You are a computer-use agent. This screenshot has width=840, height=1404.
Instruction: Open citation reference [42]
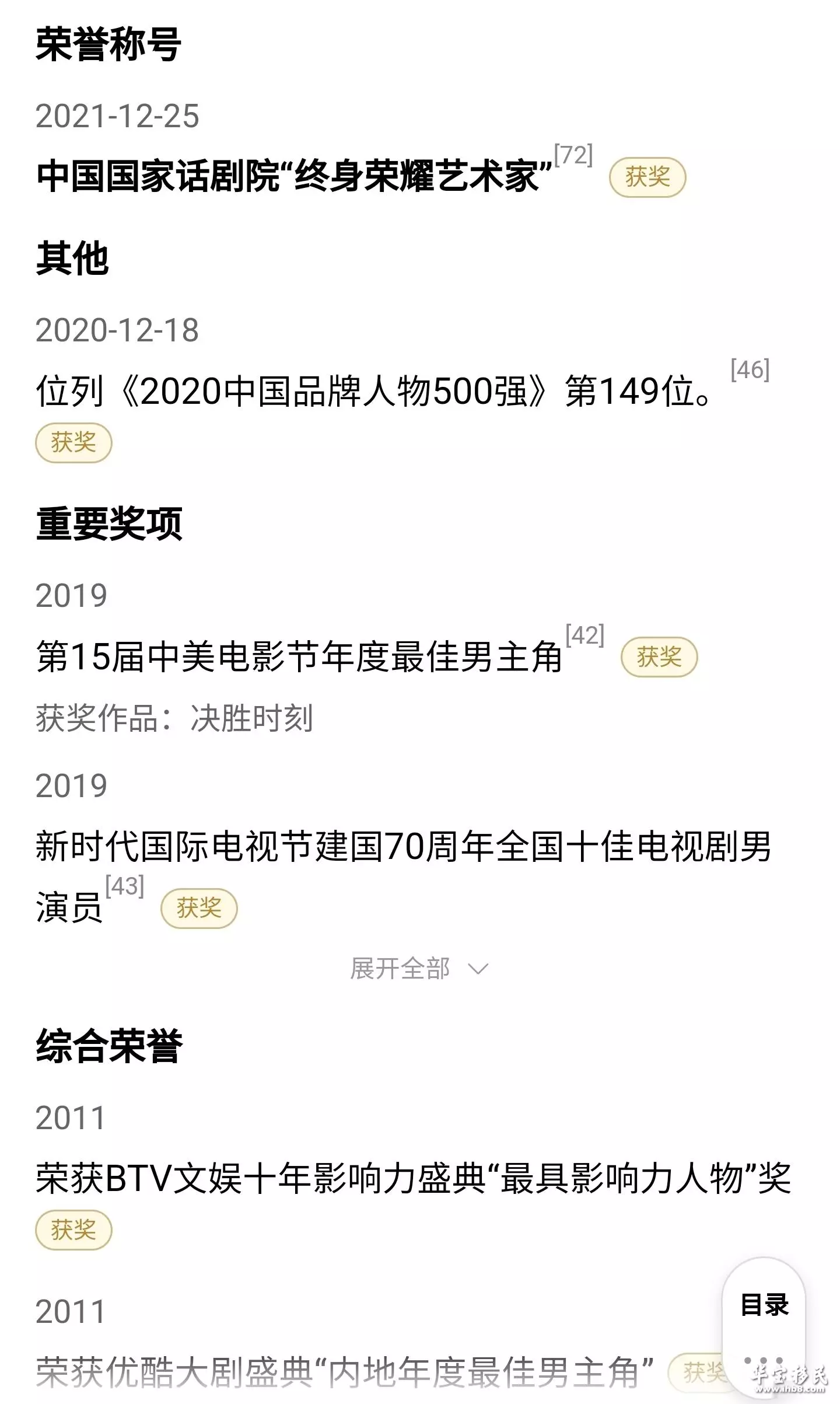pyautogui.click(x=585, y=635)
